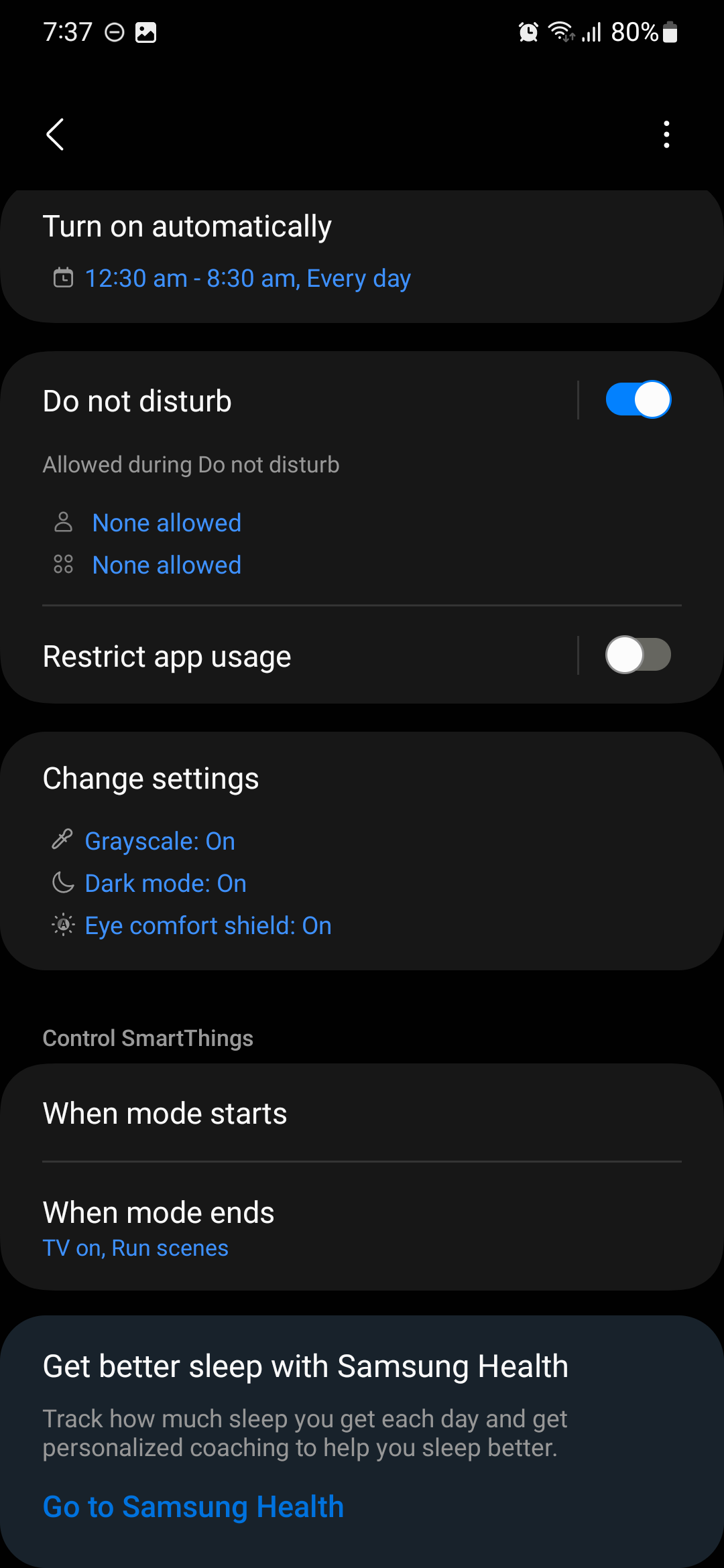Open Eye comfort shield: On setting
The width and height of the screenshot is (724, 1568).
(208, 925)
